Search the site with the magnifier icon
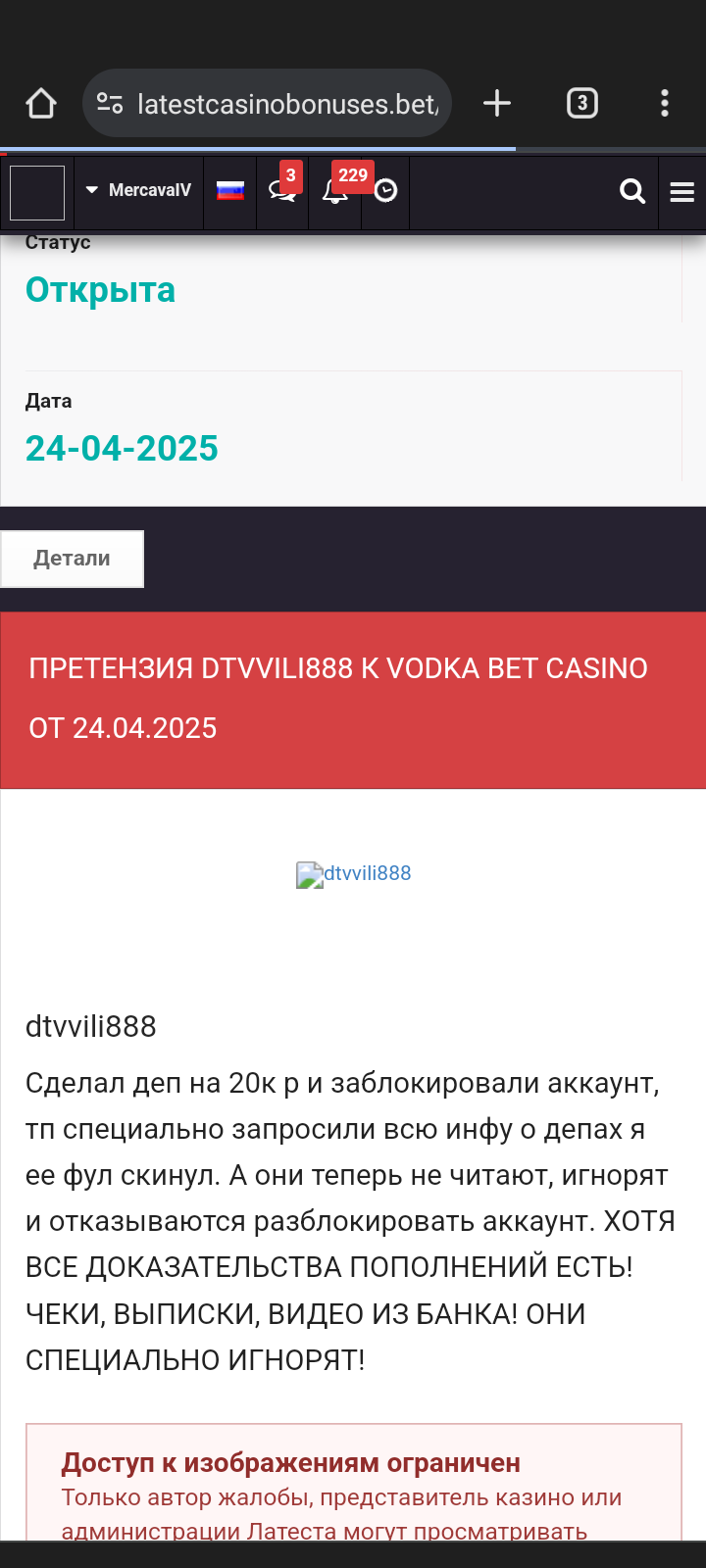This screenshot has width=706, height=1568. pyautogui.click(x=632, y=191)
